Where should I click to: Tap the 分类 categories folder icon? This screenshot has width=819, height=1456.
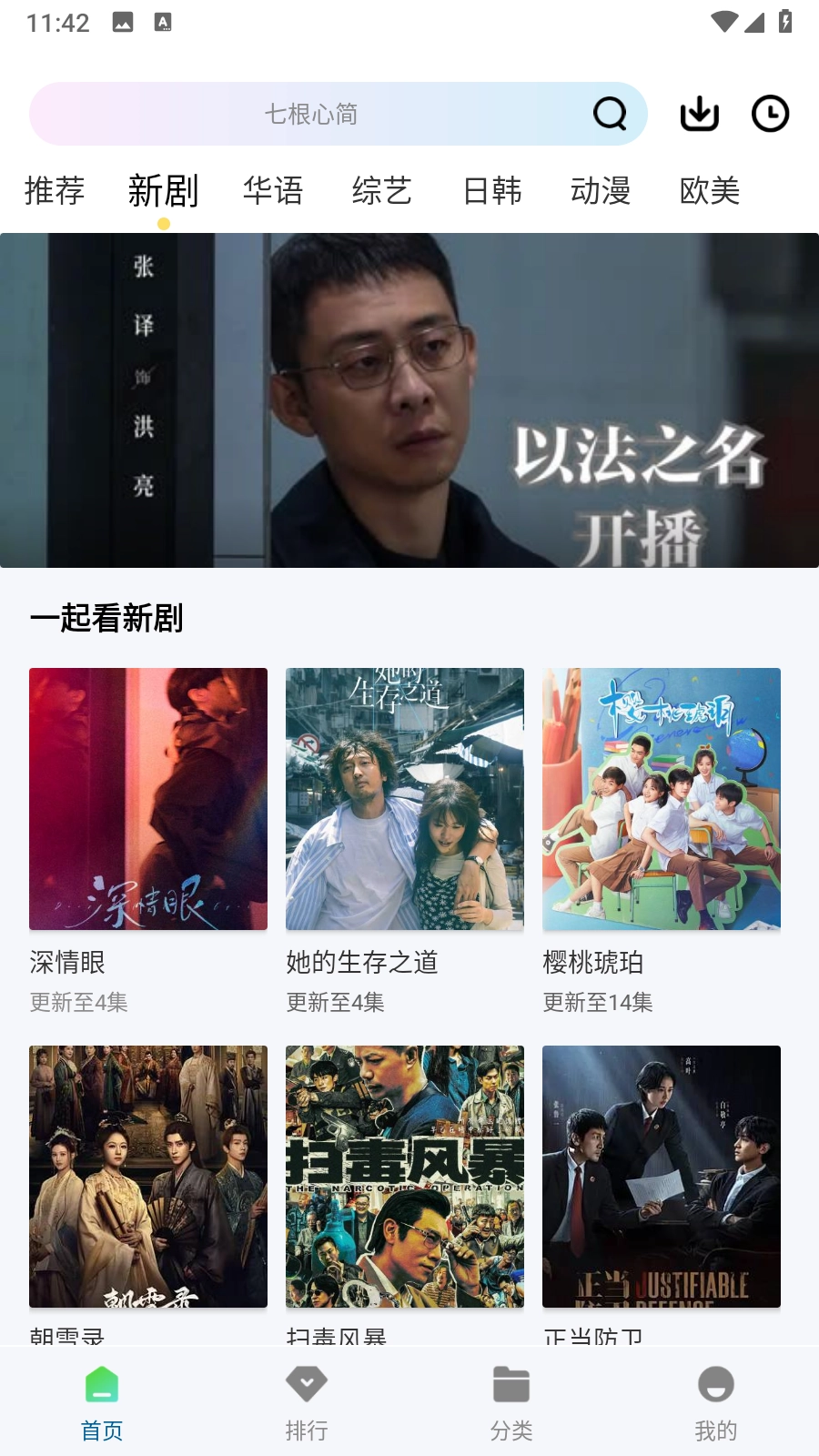tap(511, 1384)
